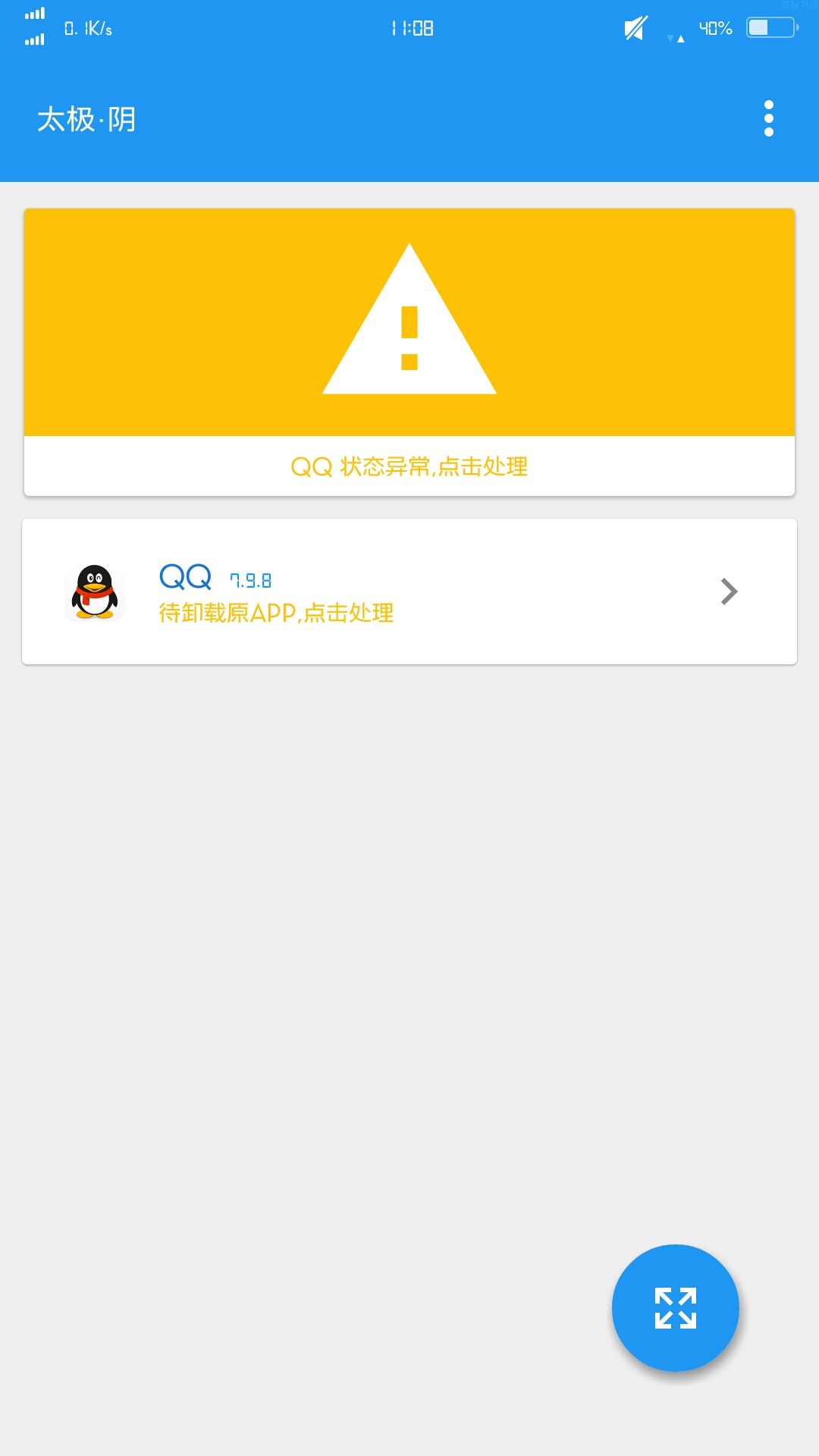Open the QQ 7.9.8 app row

409,591
